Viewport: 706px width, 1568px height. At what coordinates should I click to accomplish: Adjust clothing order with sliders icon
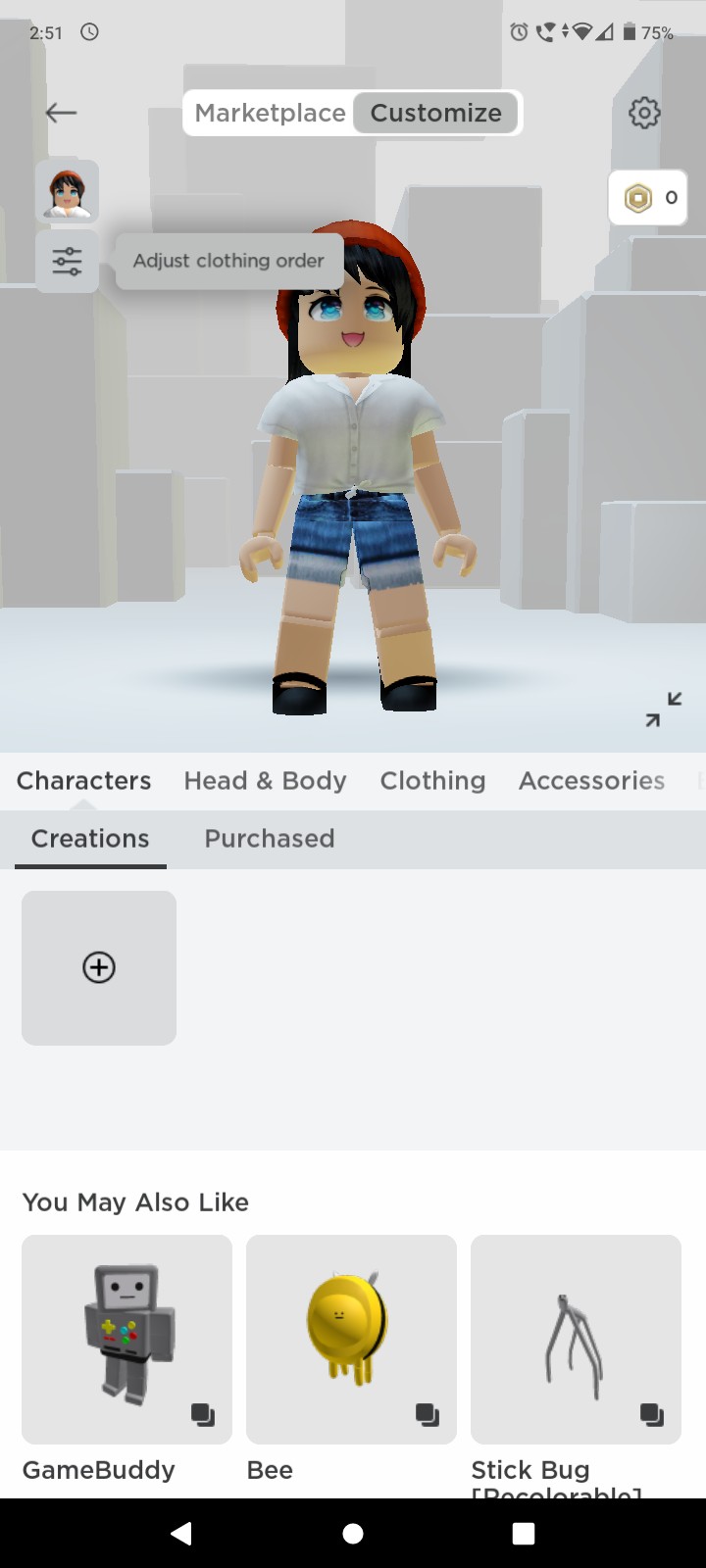coord(67,262)
